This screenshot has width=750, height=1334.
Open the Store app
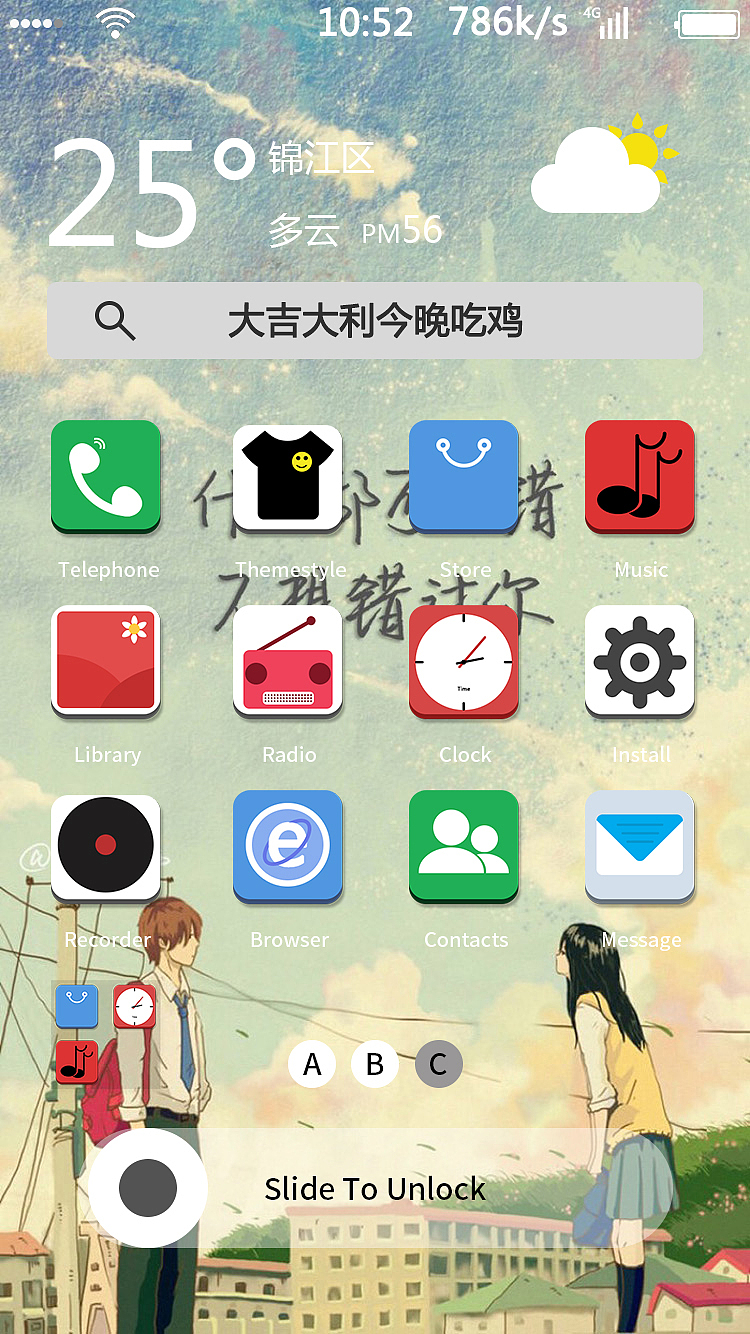[x=464, y=477]
